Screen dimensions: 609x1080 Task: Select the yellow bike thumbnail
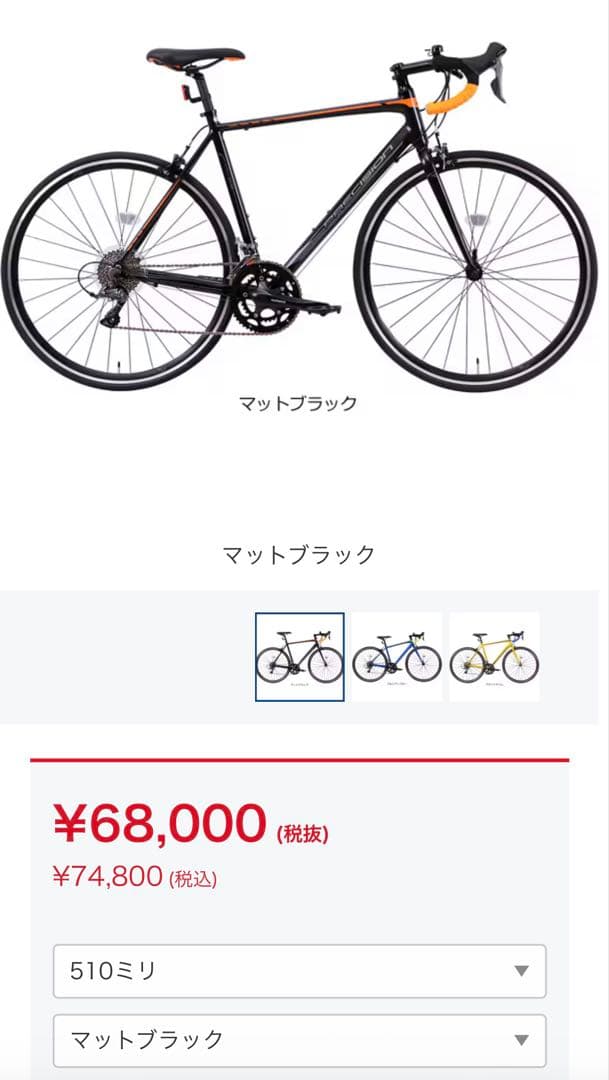(494, 657)
